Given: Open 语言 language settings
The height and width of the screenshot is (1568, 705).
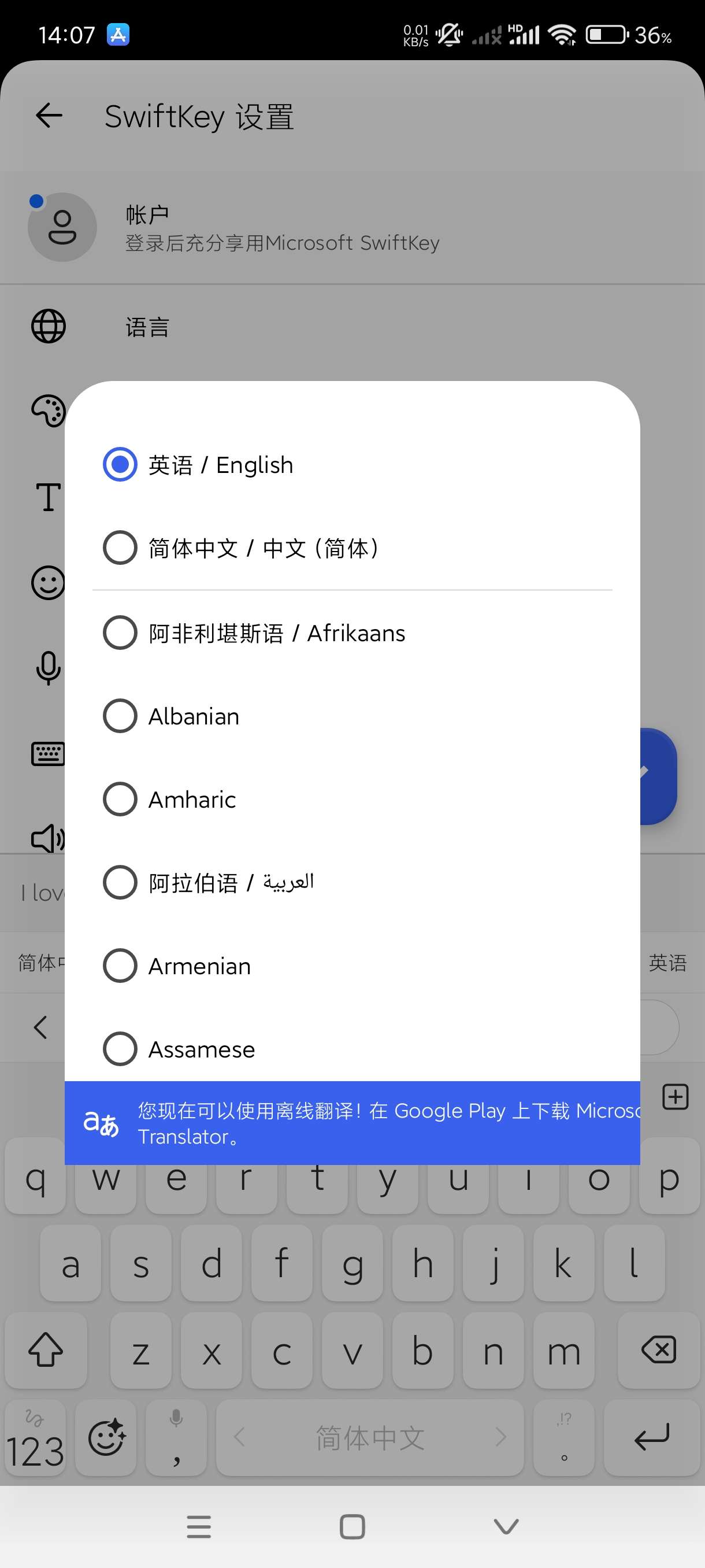Looking at the screenshot, I should (147, 327).
